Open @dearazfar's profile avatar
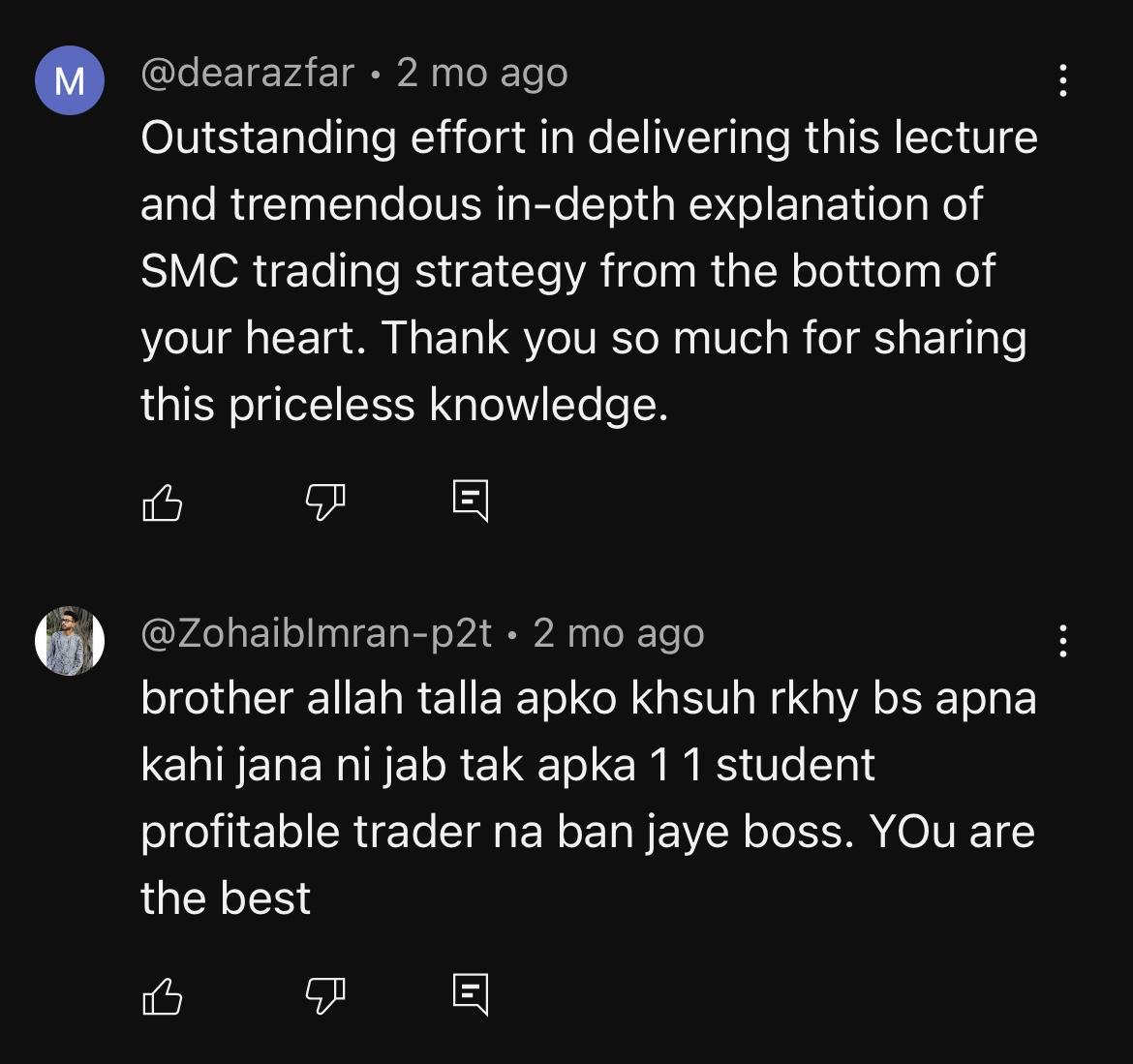 tap(70, 80)
